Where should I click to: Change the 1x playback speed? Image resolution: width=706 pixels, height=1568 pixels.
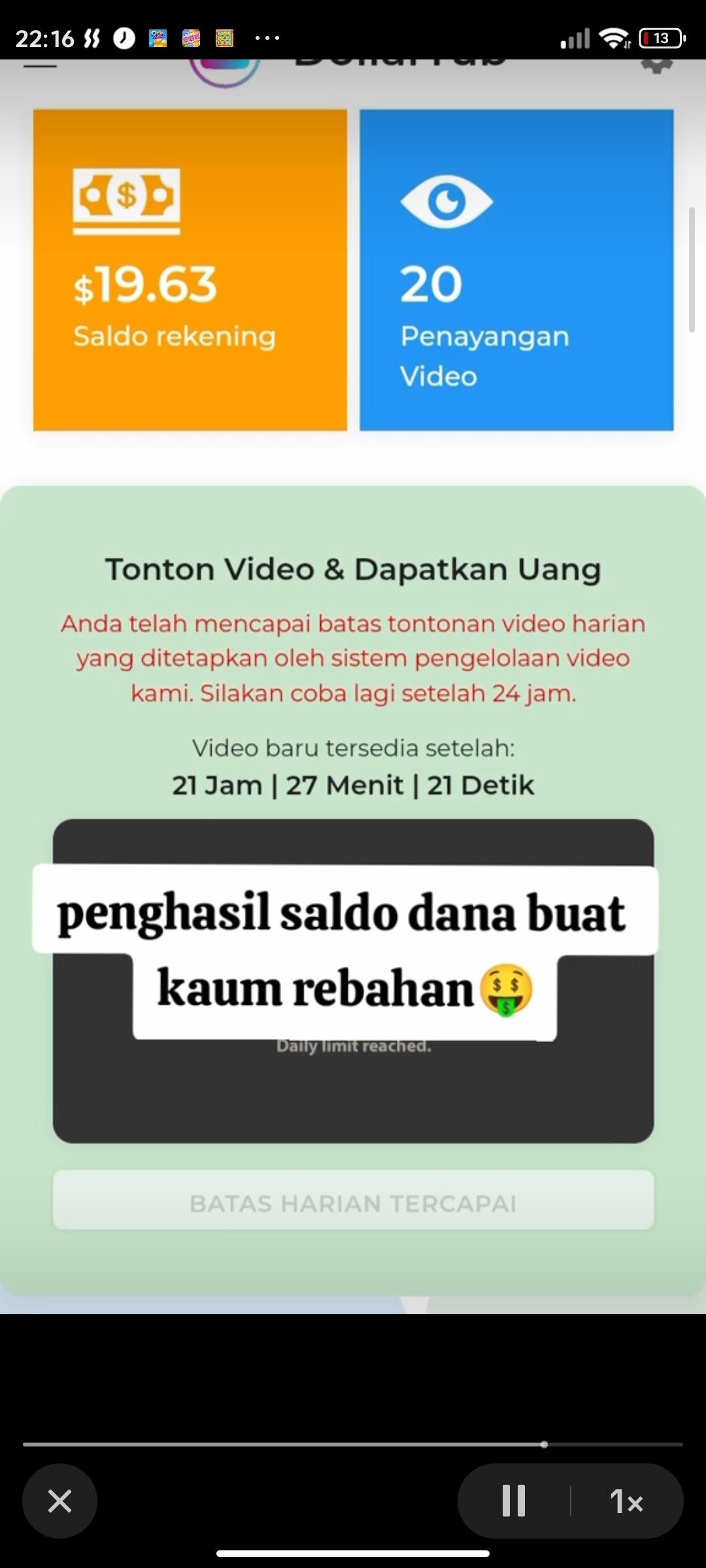[x=626, y=1501]
